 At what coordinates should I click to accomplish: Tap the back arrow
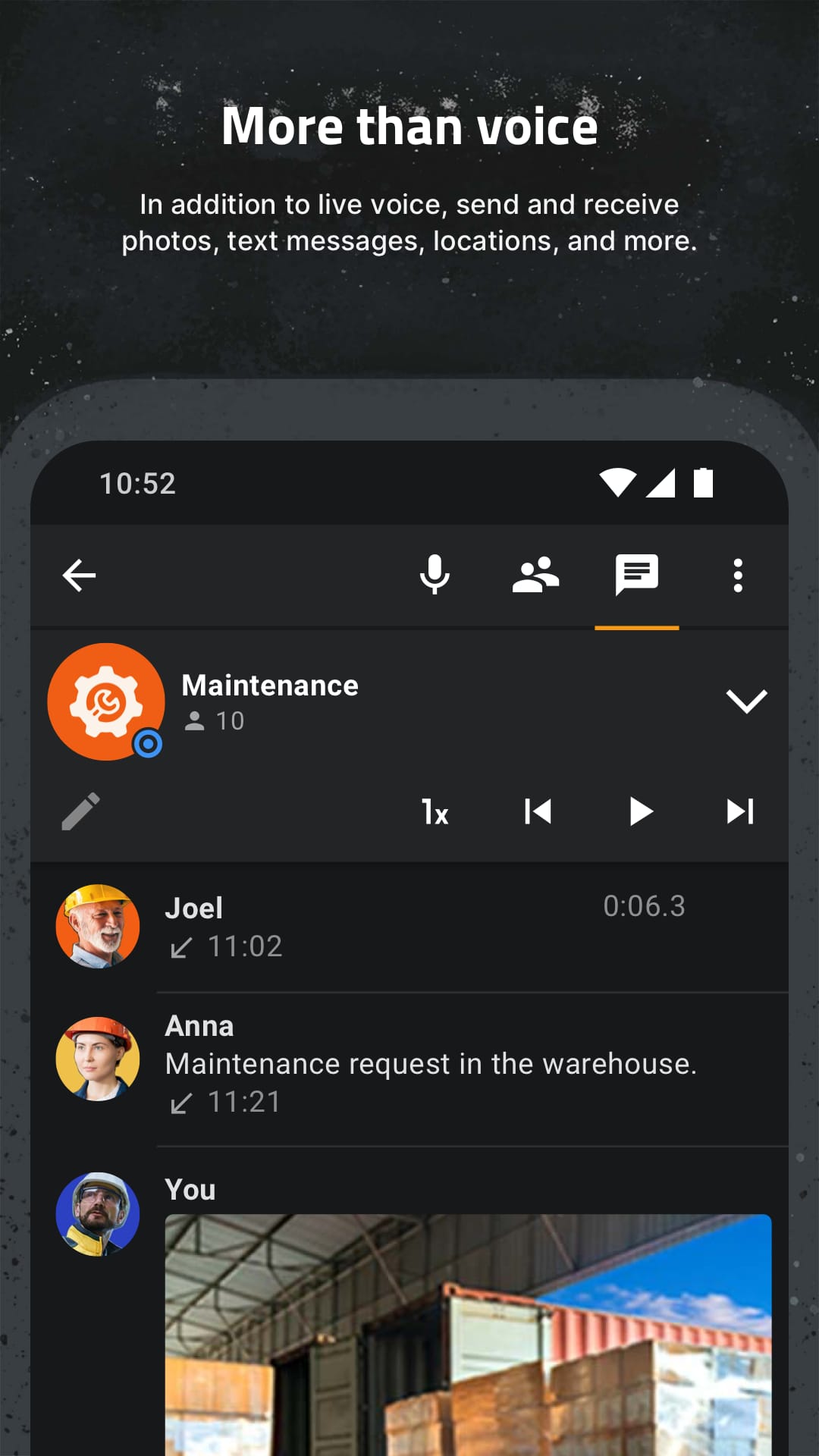79,575
